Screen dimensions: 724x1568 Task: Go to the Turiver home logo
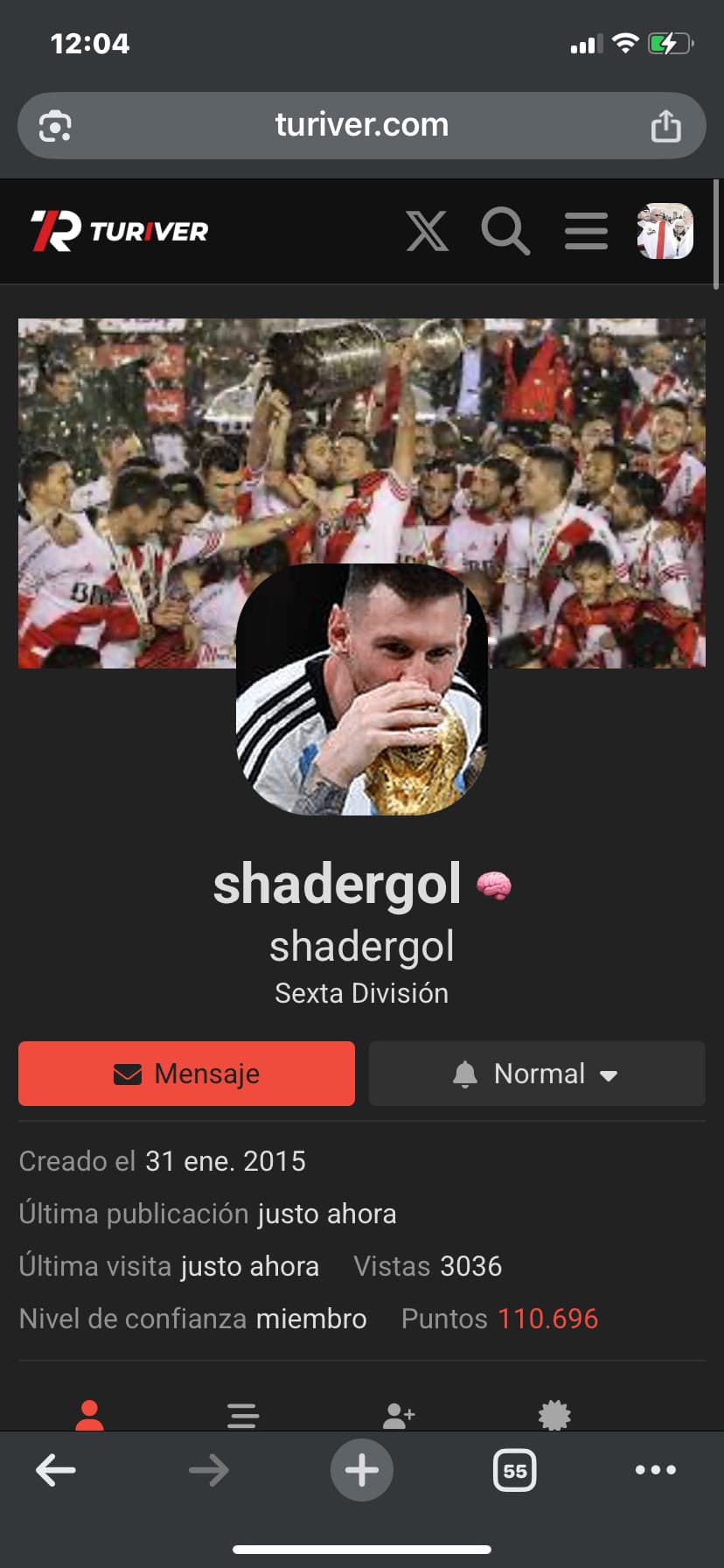click(x=120, y=231)
